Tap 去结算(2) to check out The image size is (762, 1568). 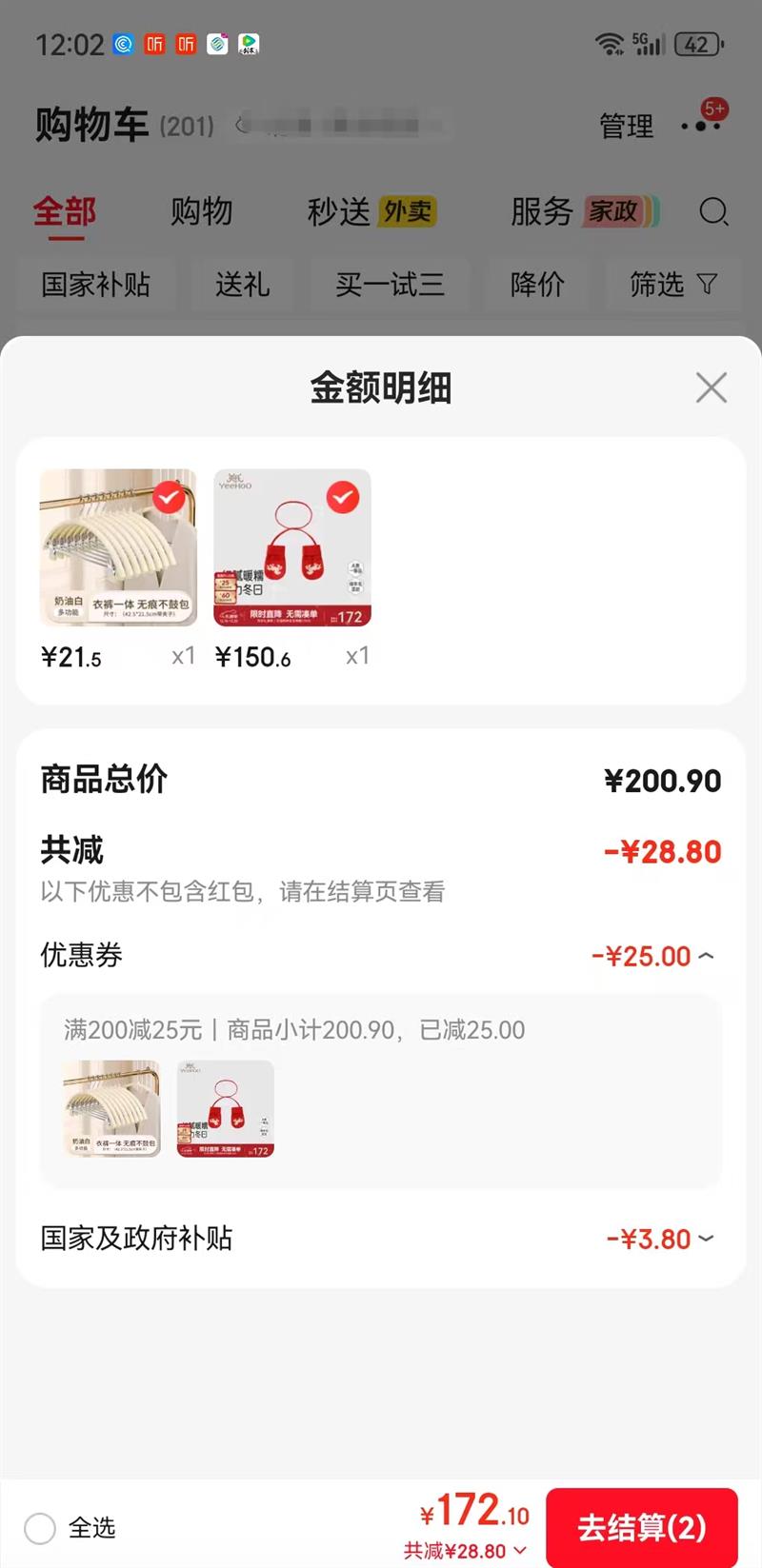(x=641, y=1527)
